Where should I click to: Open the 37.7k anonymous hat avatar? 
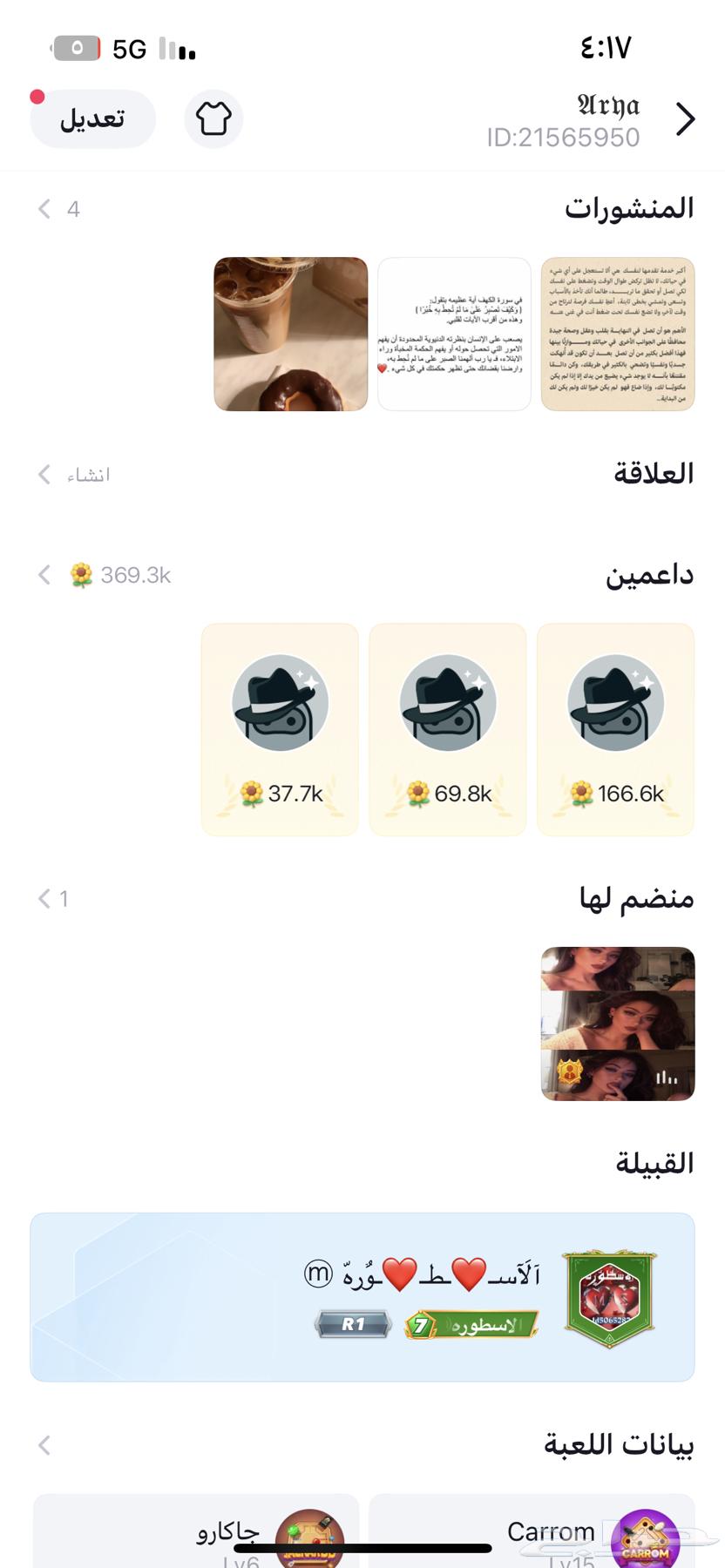click(279, 701)
